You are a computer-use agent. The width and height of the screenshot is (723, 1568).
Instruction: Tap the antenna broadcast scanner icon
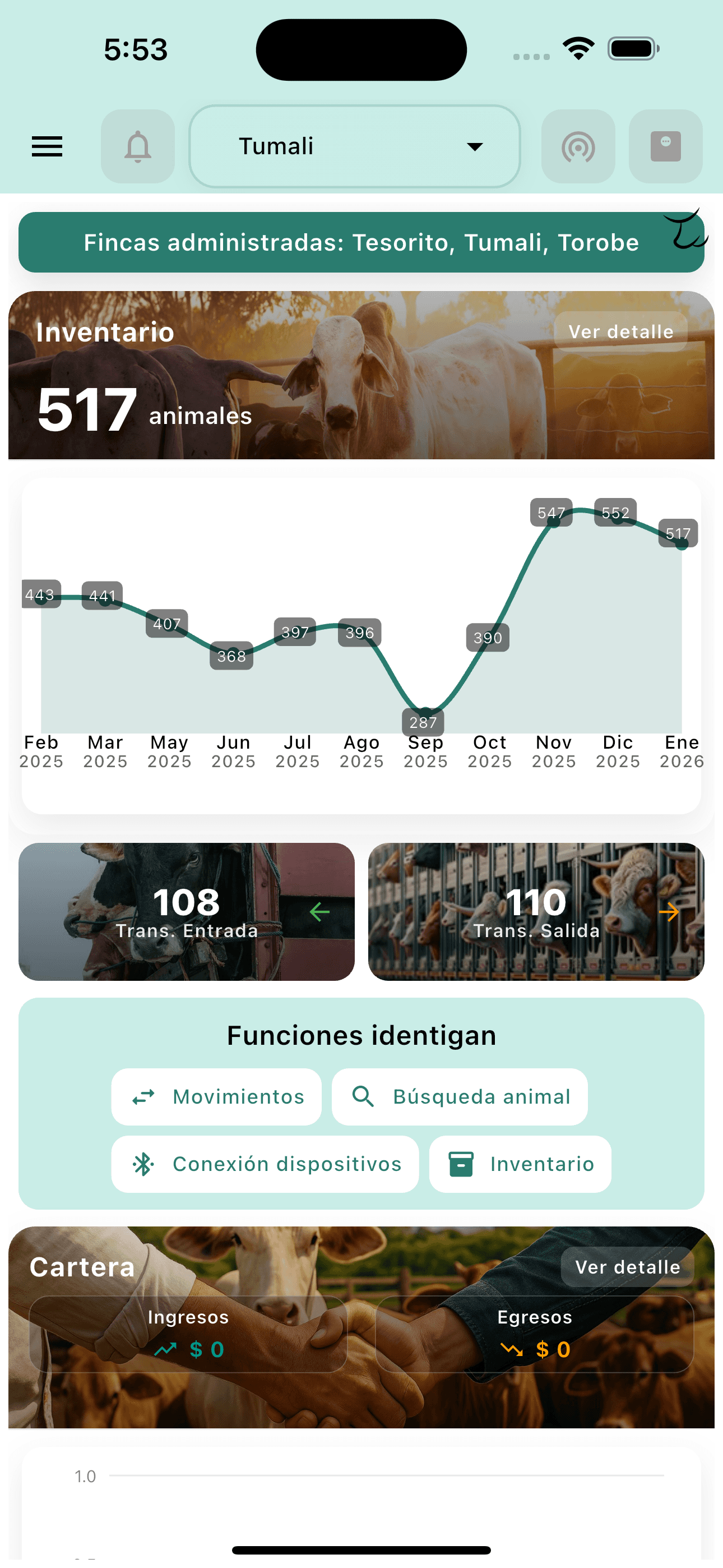pos(577,146)
